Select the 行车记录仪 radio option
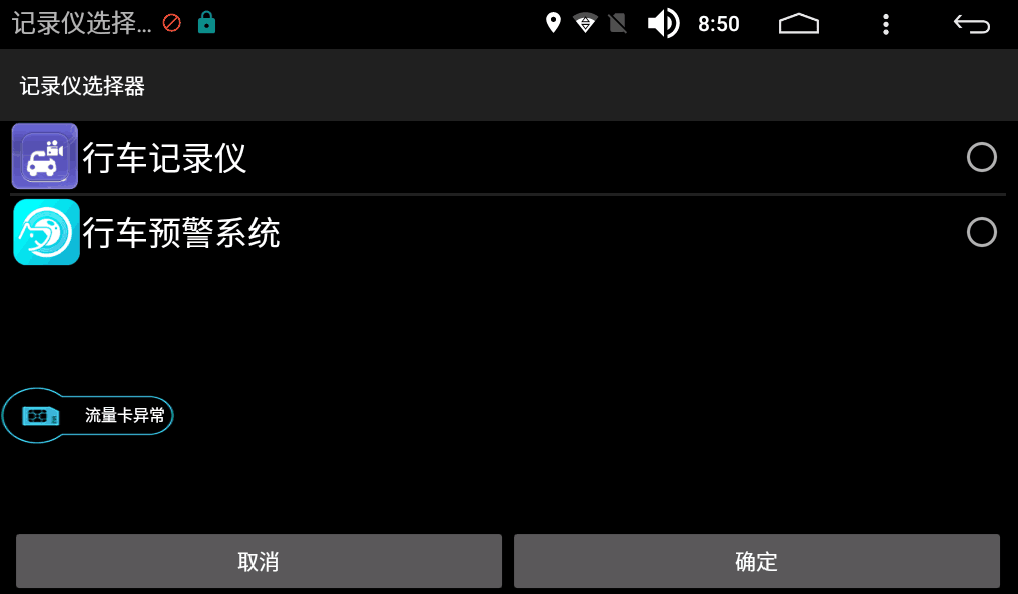Screen dimensions: 1018x594 click(981, 157)
